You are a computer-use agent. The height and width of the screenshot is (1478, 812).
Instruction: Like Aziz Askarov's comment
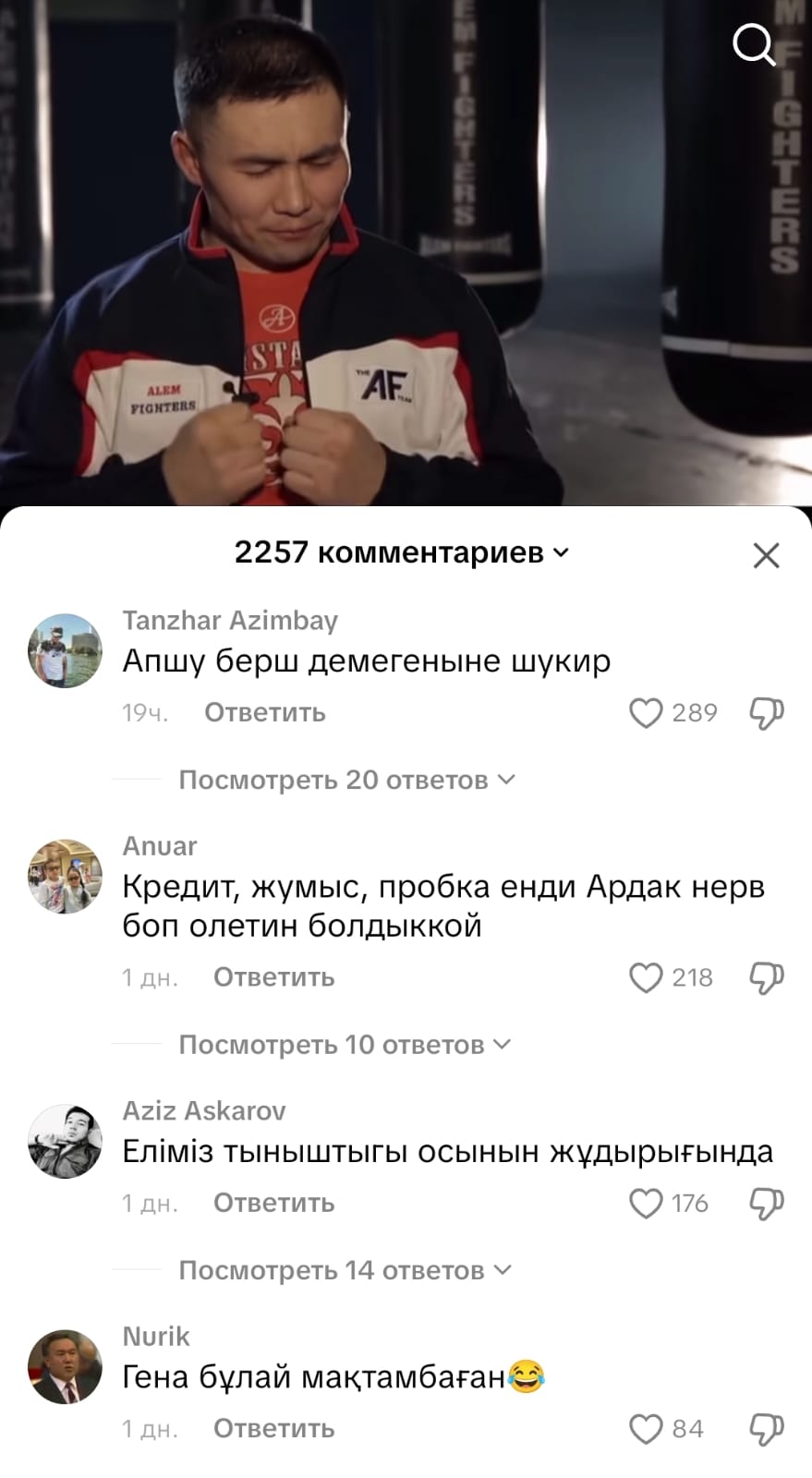pos(646,1203)
